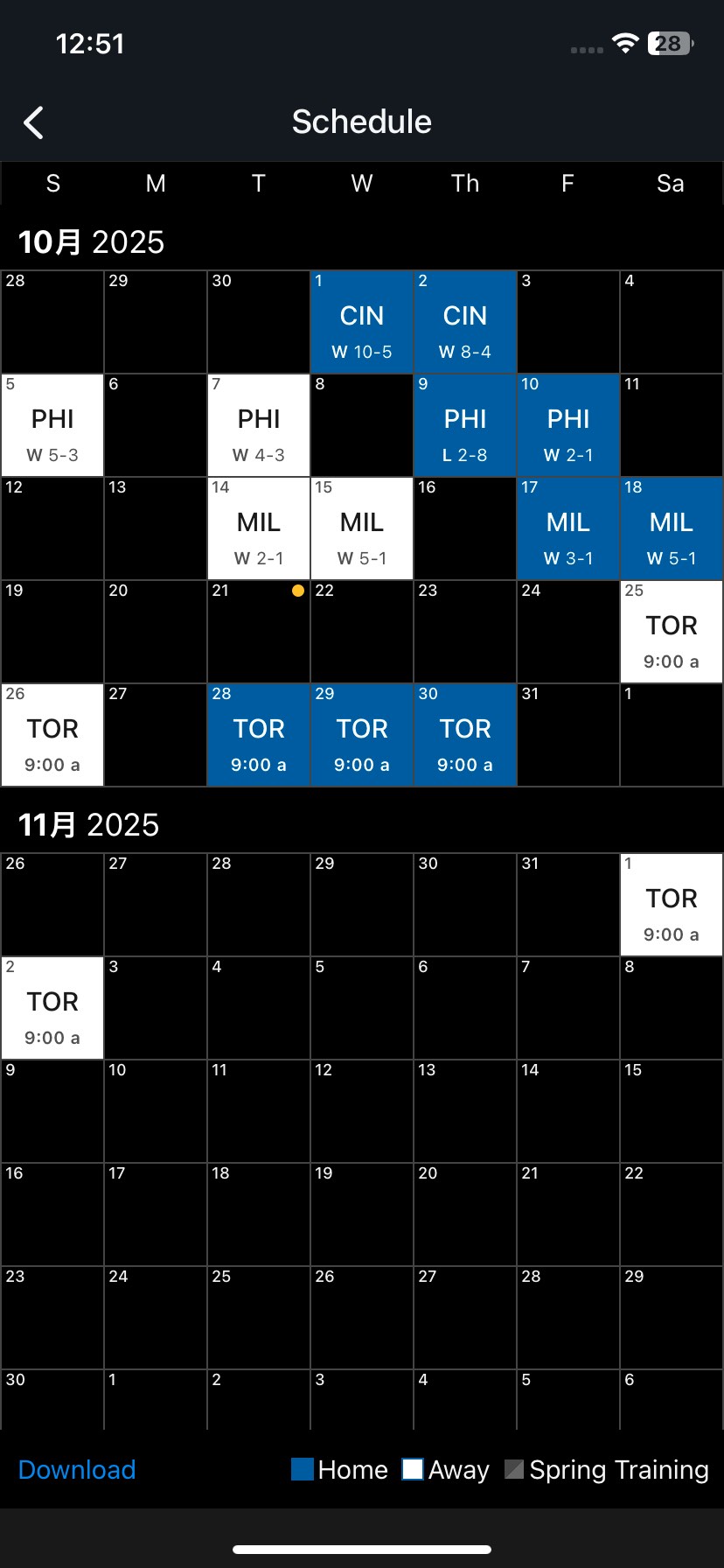The height and width of the screenshot is (1568, 724).
Task: Select the TOR game on October 25
Action: 671,631
